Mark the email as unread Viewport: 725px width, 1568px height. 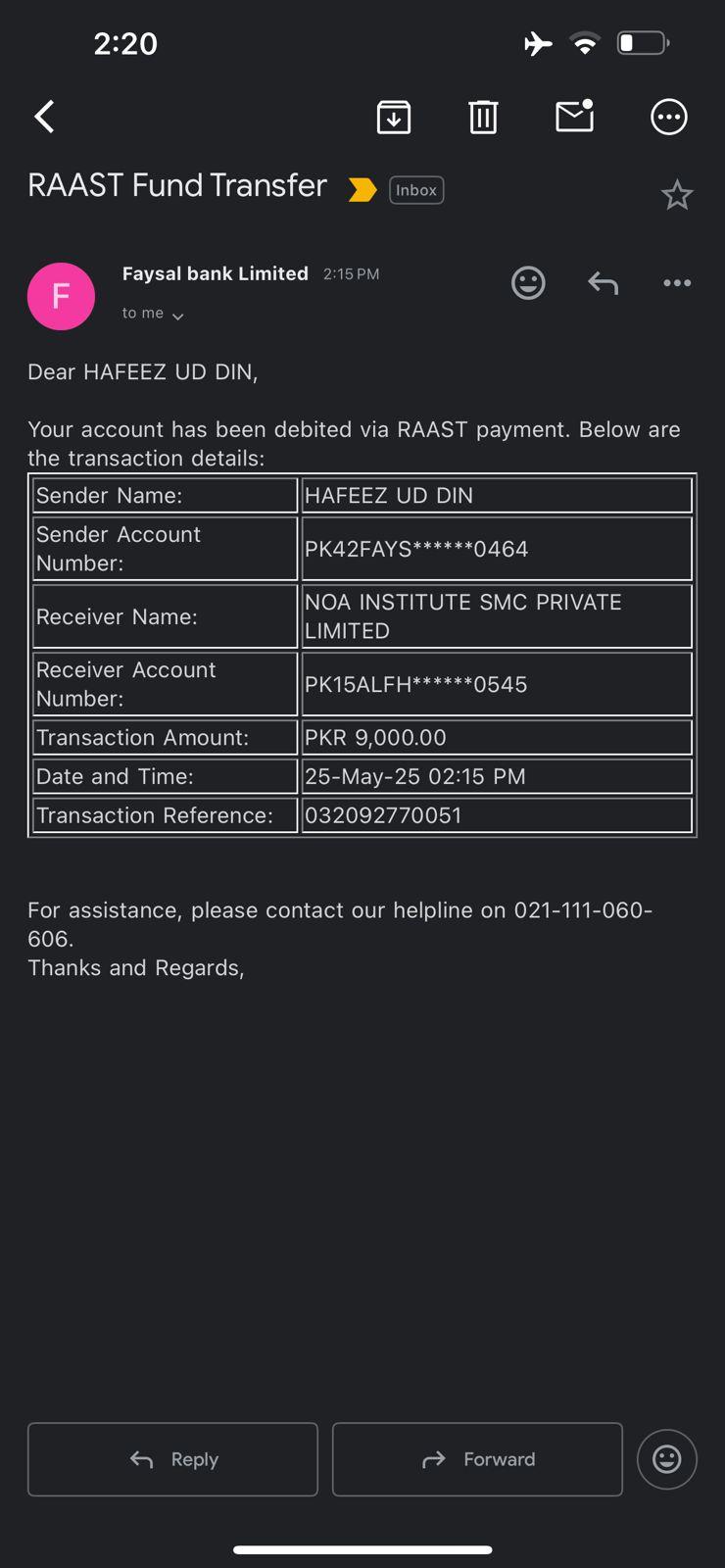[574, 117]
